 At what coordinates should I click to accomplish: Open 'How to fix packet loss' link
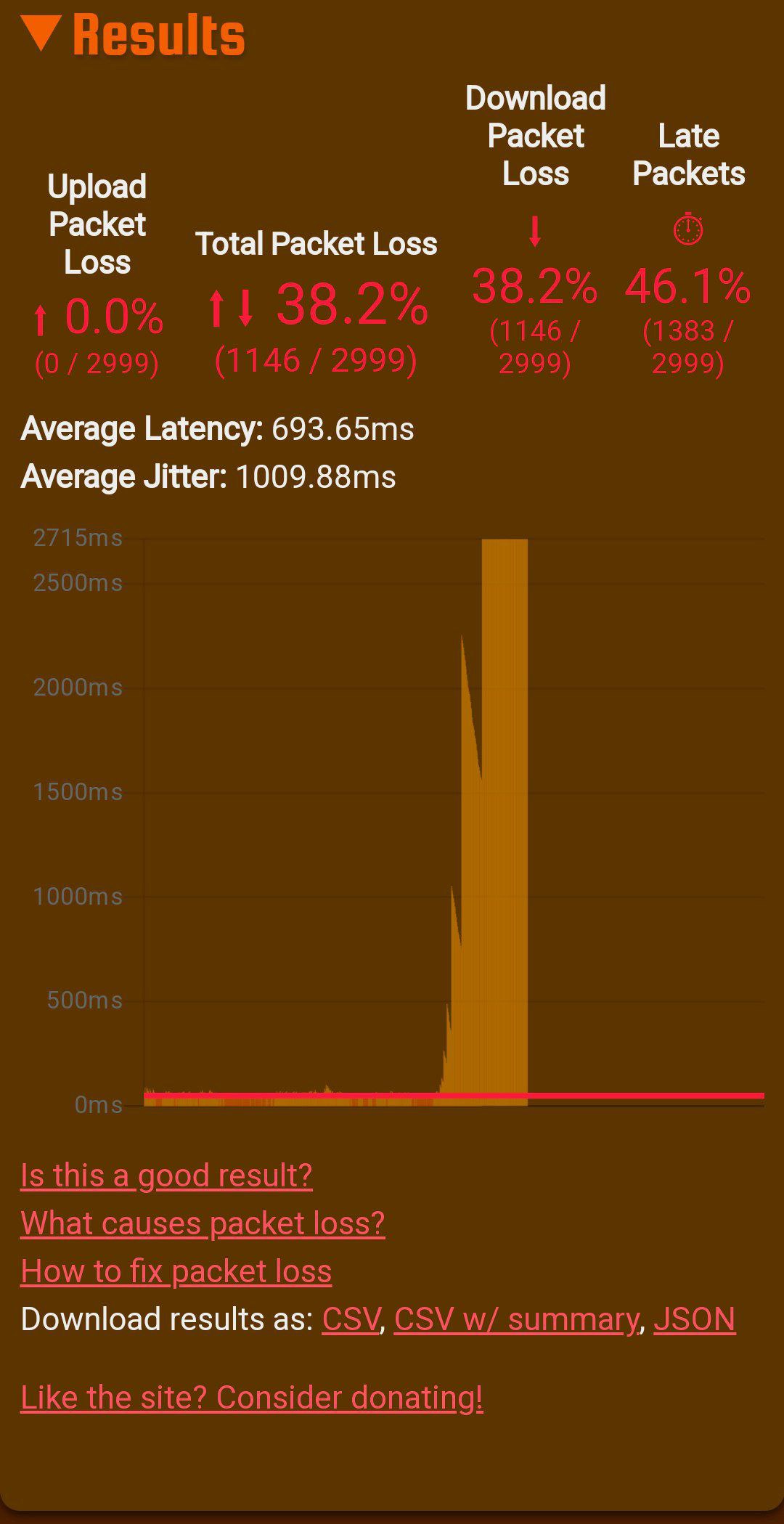176,1271
